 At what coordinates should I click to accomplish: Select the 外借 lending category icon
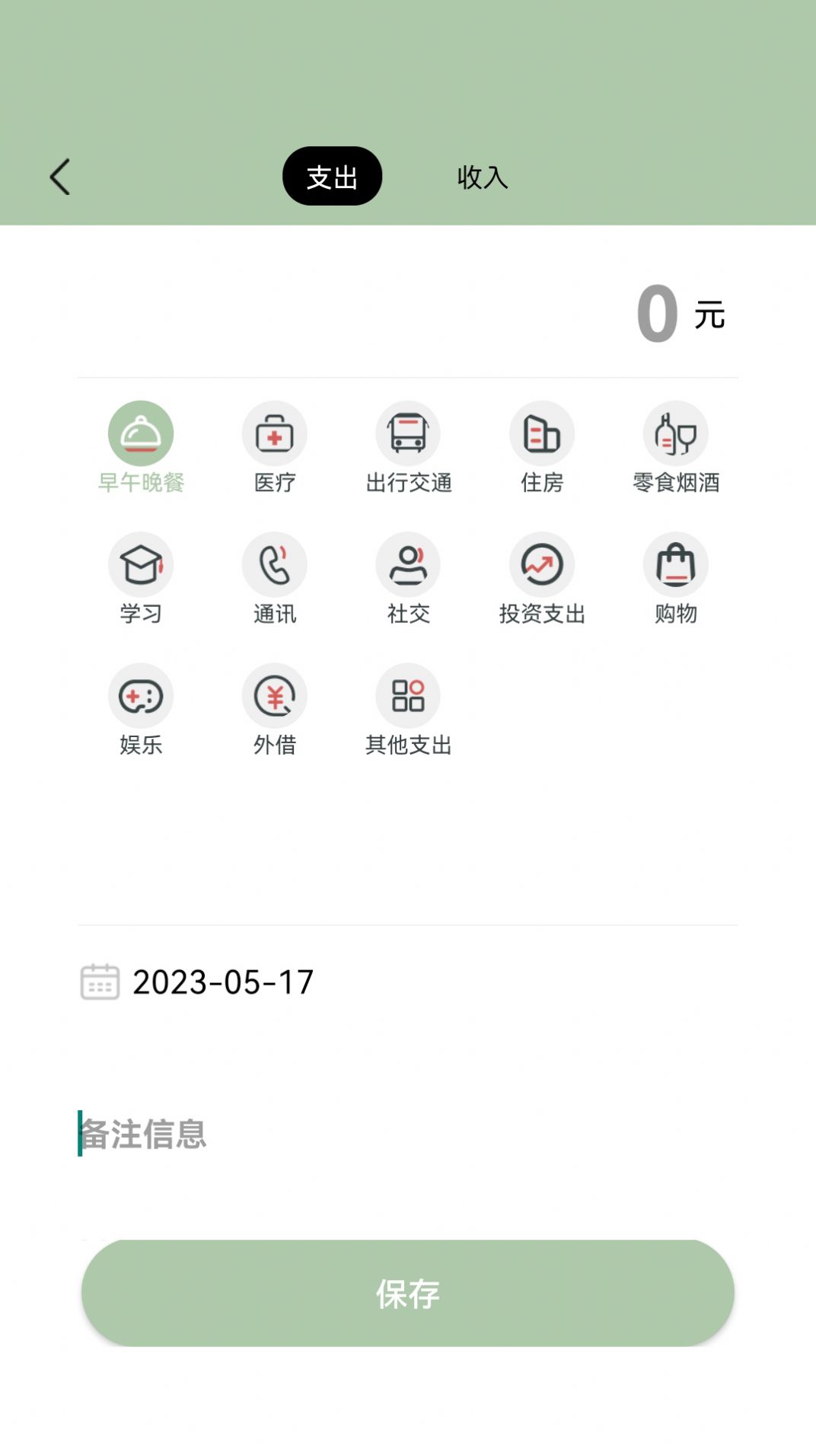pyautogui.click(x=274, y=695)
